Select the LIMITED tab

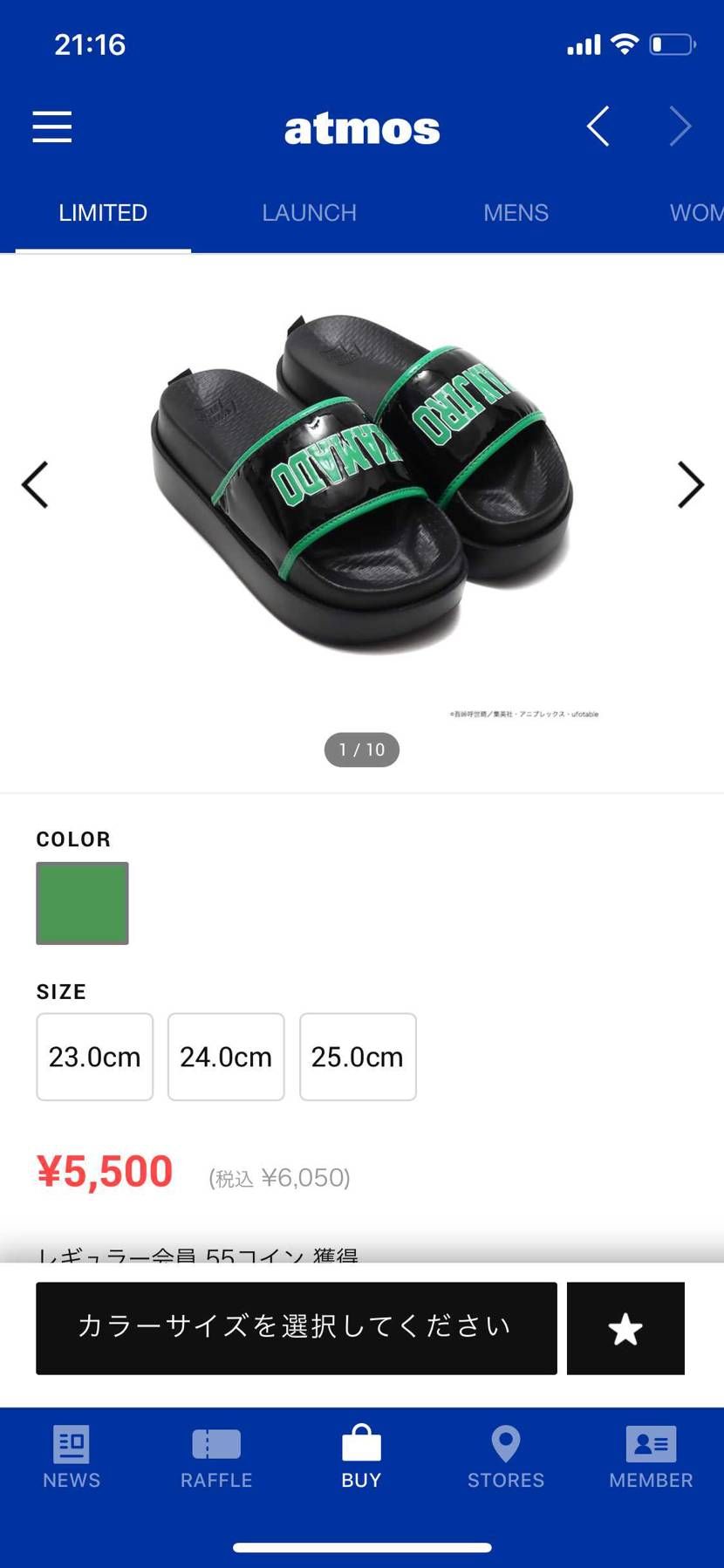coord(103,213)
